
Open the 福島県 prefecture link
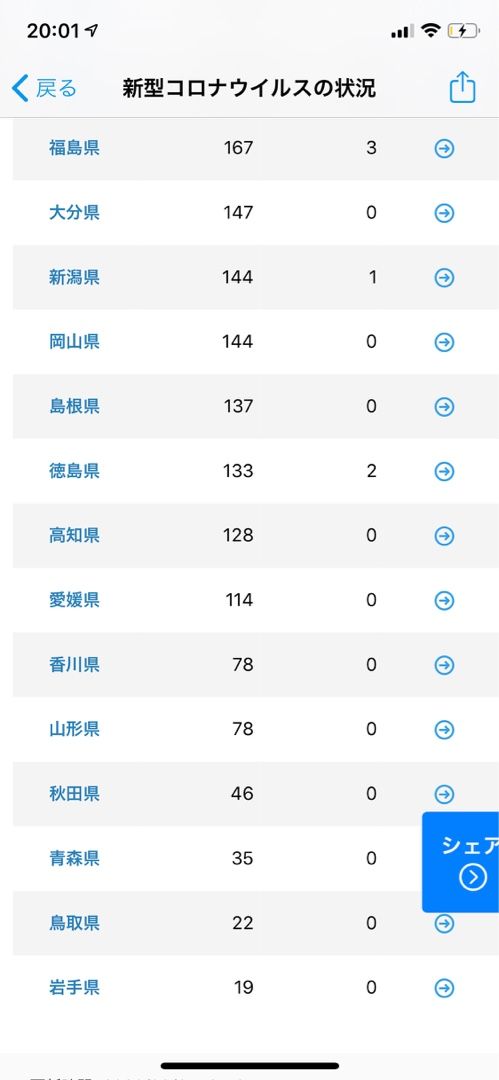point(74,148)
